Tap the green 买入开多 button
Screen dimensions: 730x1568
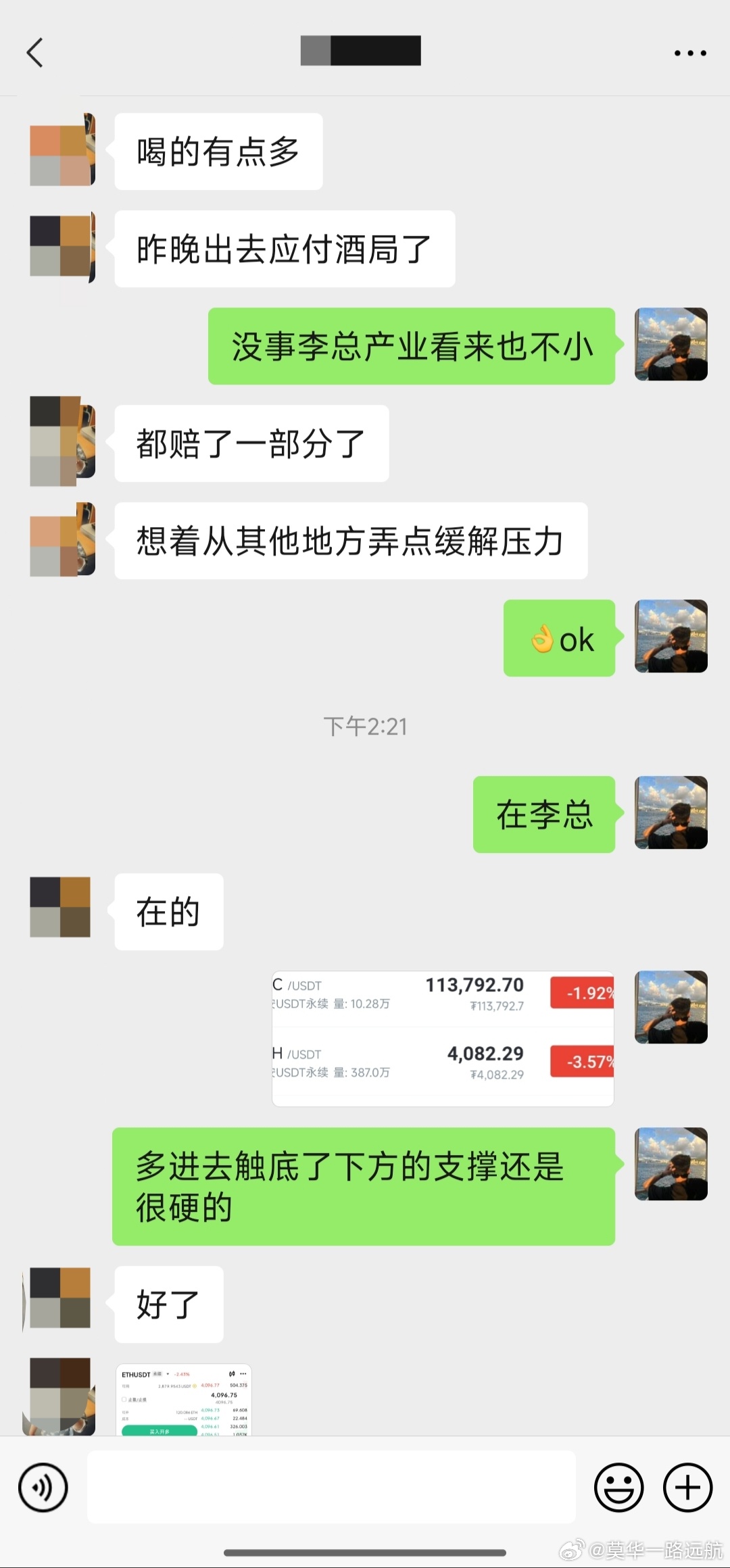click(160, 1431)
